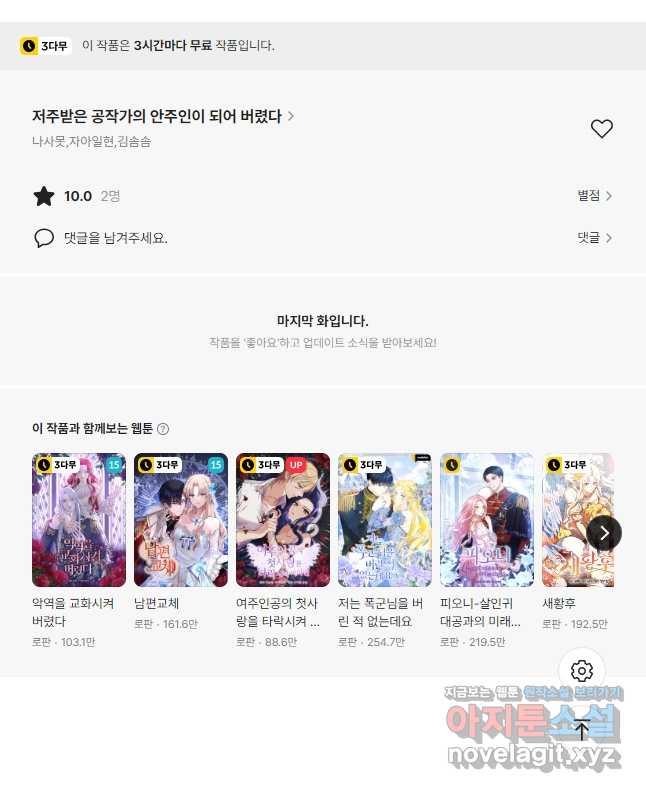Show the next recommended webtoons with the arrow

click(604, 533)
